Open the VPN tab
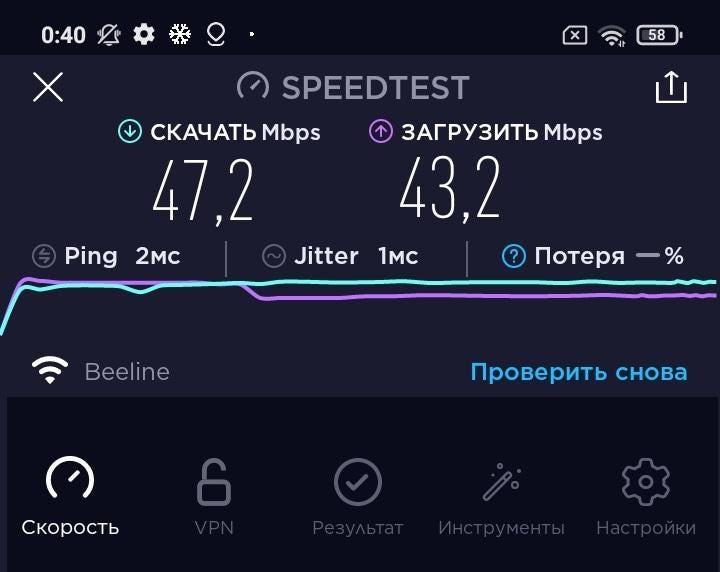 214,497
